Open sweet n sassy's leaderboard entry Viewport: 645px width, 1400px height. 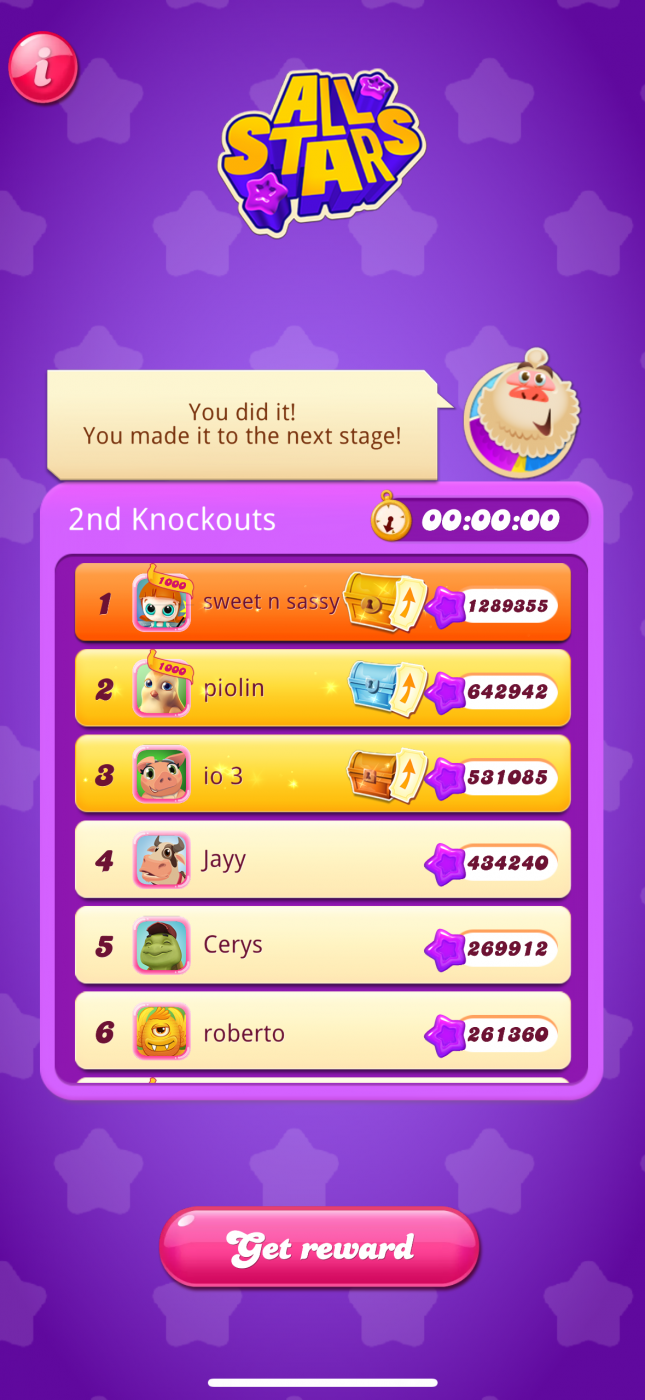pos(322,603)
